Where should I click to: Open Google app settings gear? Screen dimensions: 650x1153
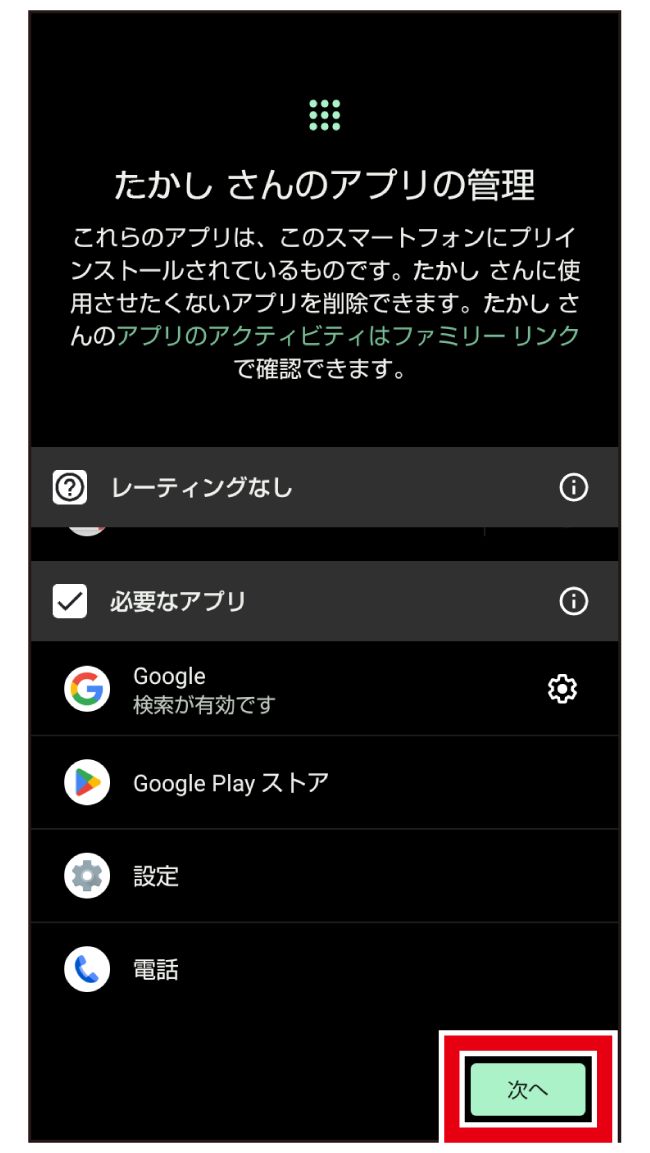pyautogui.click(x=562, y=689)
